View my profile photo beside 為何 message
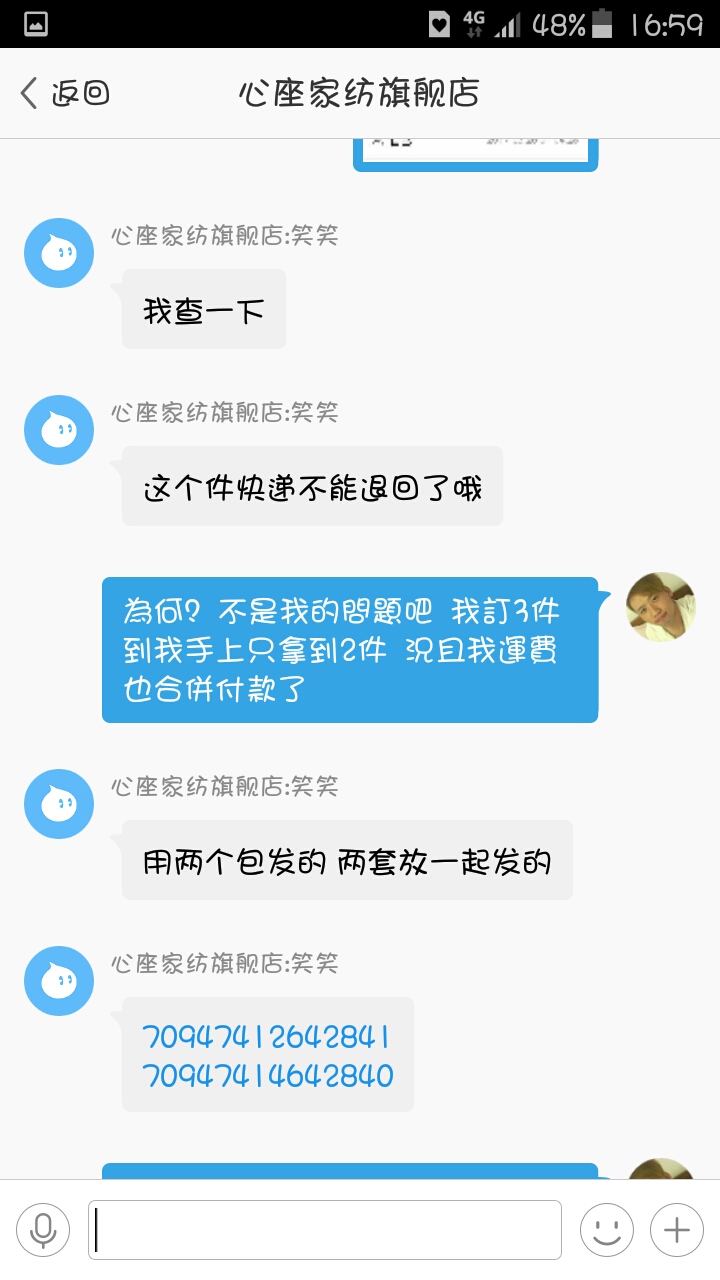The height and width of the screenshot is (1280, 720). click(x=660, y=607)
